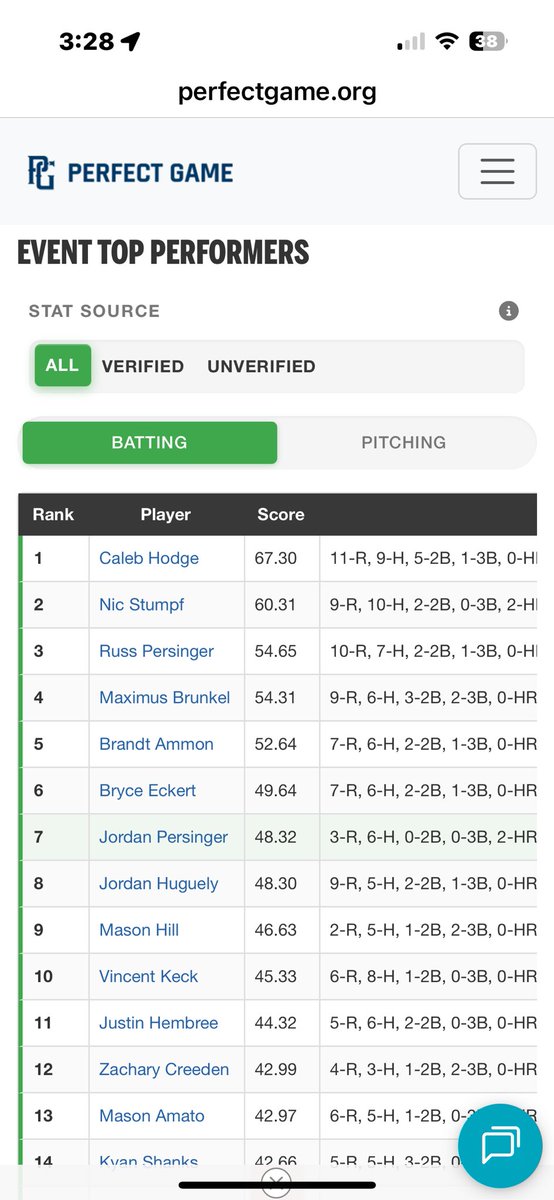View Bryce Eckert's player page
The height and width of the screenshot is (1200, 554).
coord(148,790)
